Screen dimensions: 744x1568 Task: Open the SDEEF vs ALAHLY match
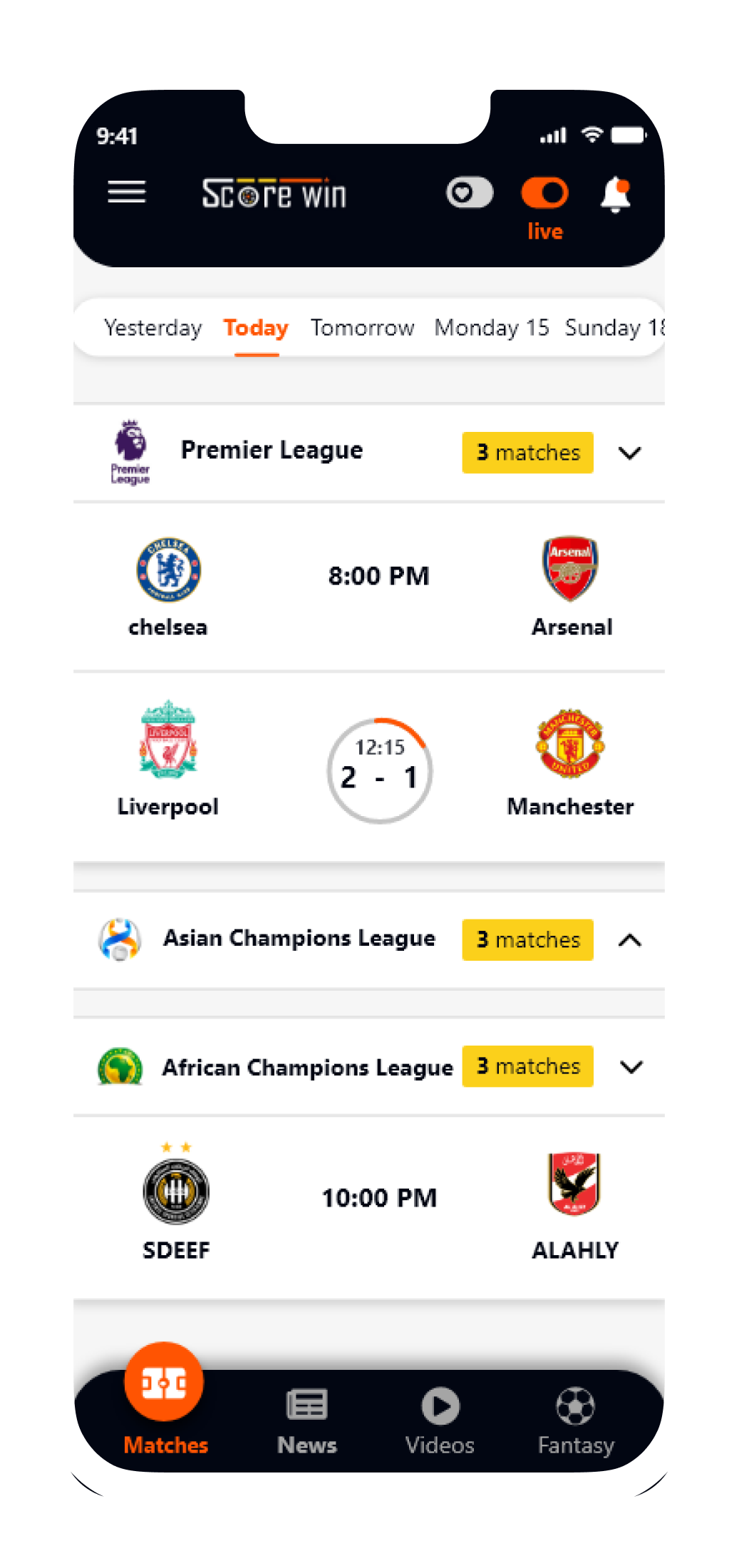(378, 1205)
